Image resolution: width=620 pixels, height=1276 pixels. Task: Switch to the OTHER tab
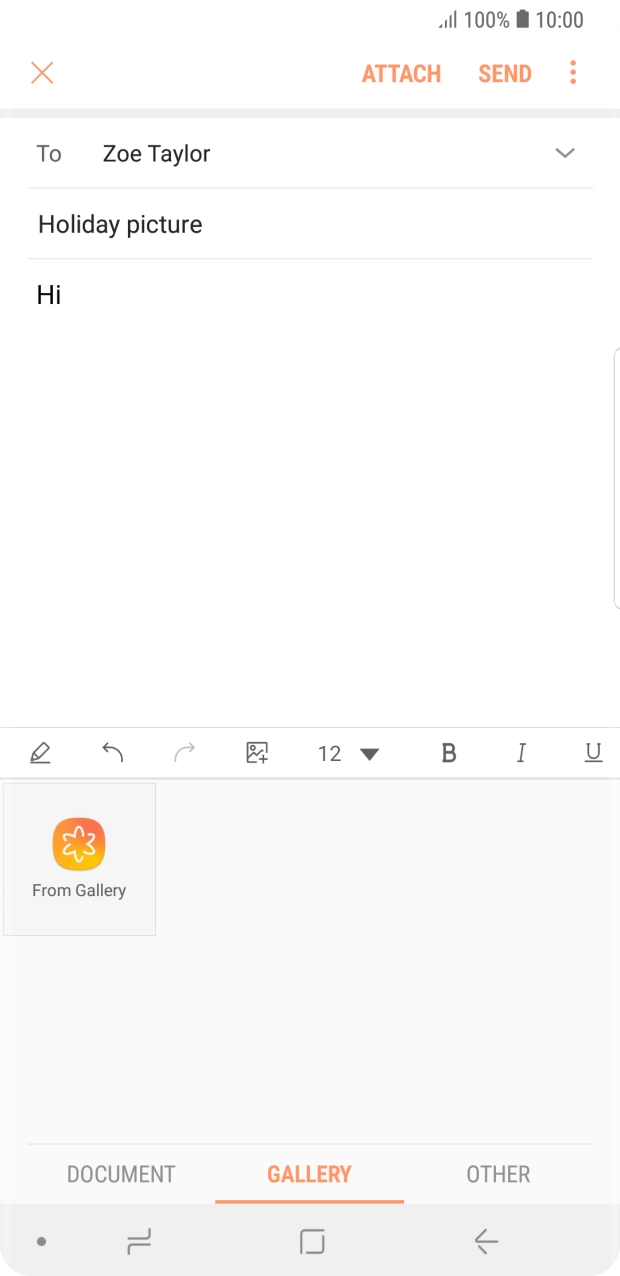point(498,1174)
